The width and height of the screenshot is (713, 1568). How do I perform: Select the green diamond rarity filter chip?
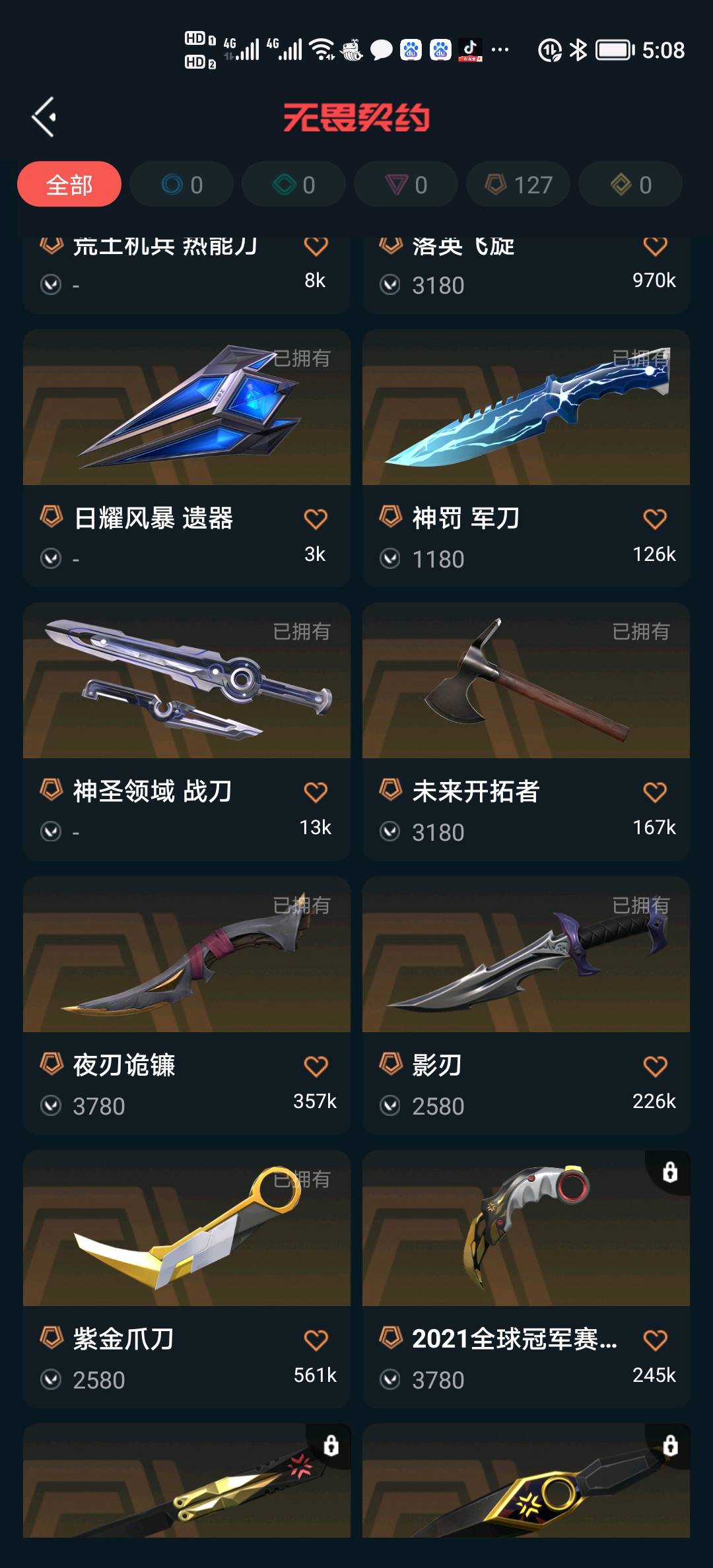click(294, 185)
